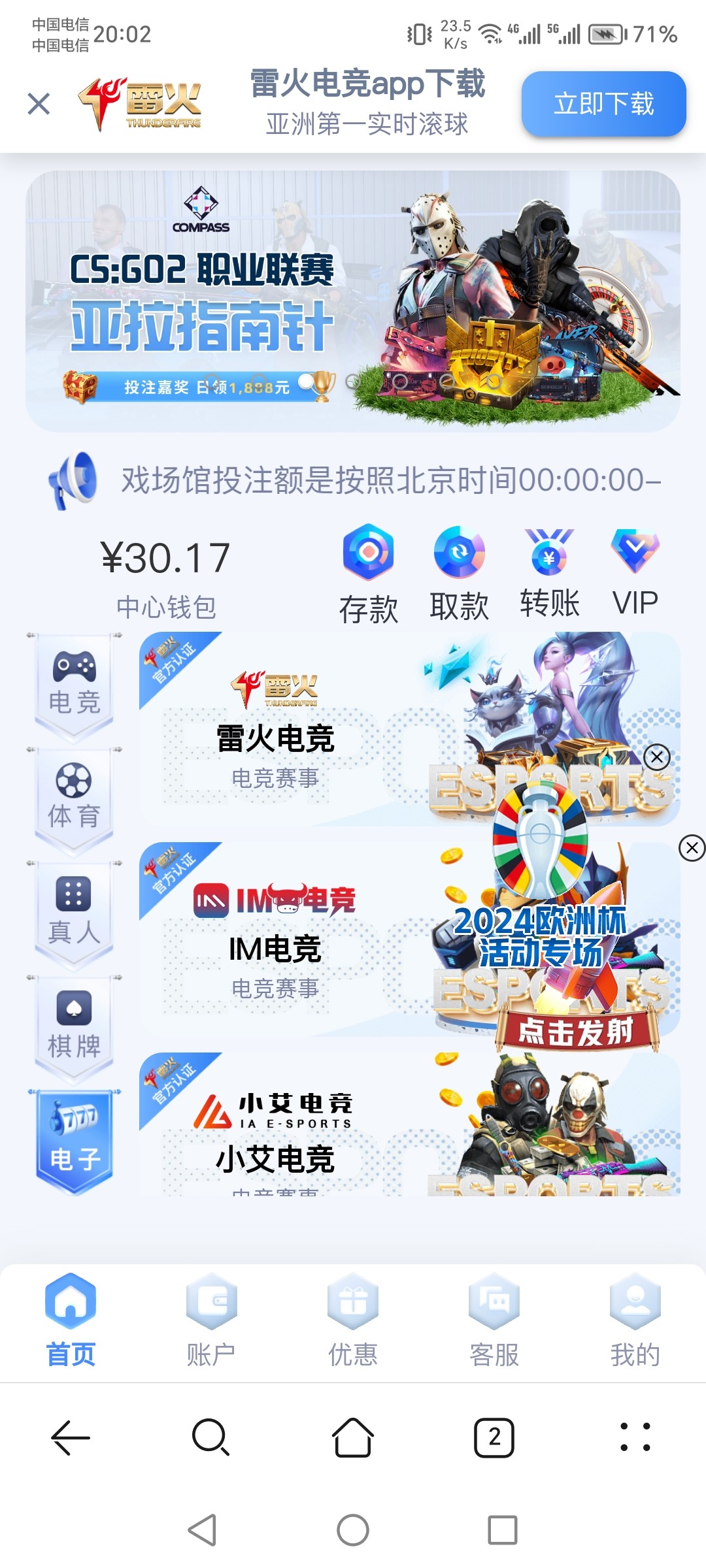
Task: Switch to the 账户 tab
Action: click(211, 1321)
